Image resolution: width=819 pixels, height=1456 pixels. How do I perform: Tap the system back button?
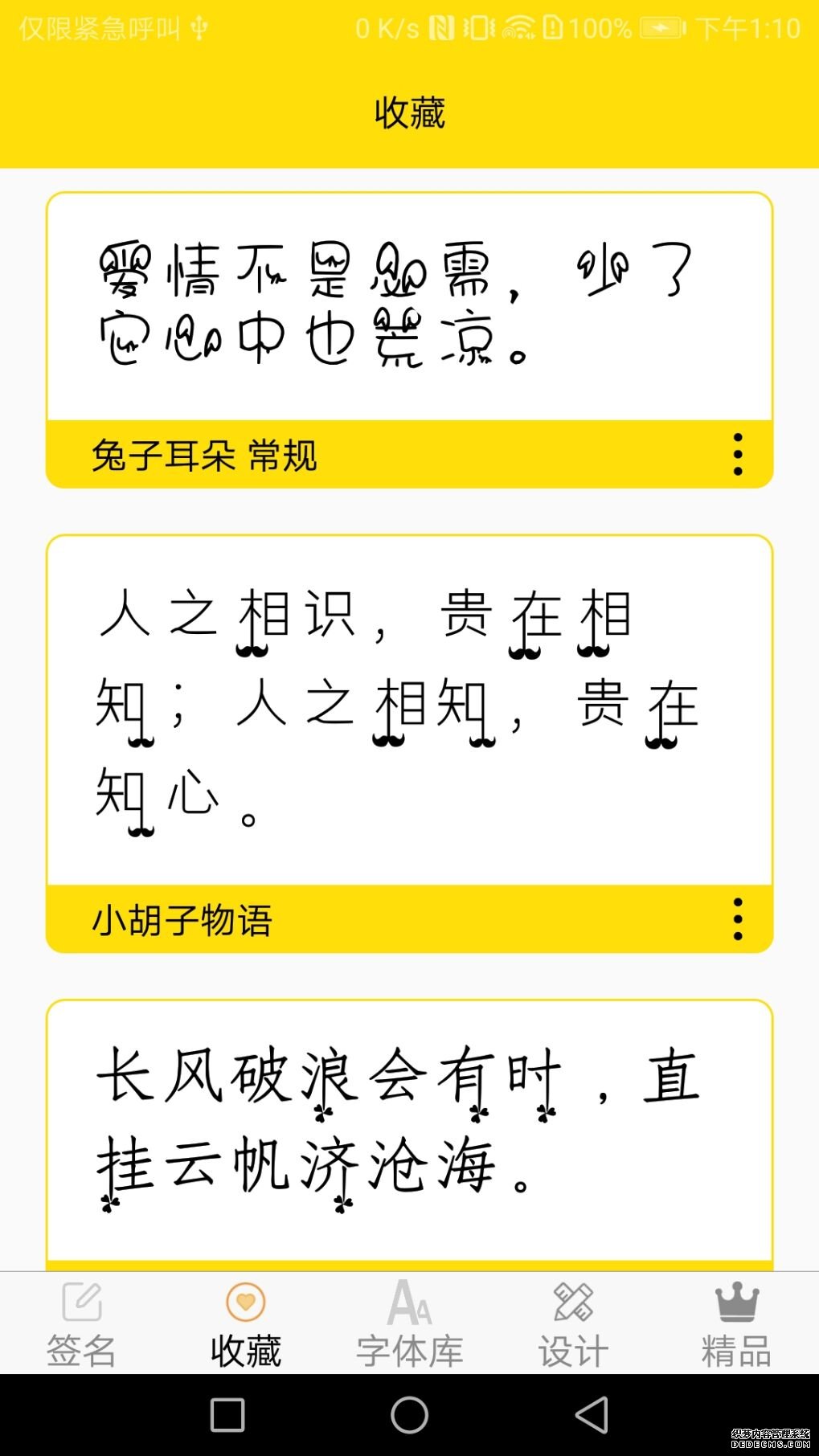pos(592,1415)
